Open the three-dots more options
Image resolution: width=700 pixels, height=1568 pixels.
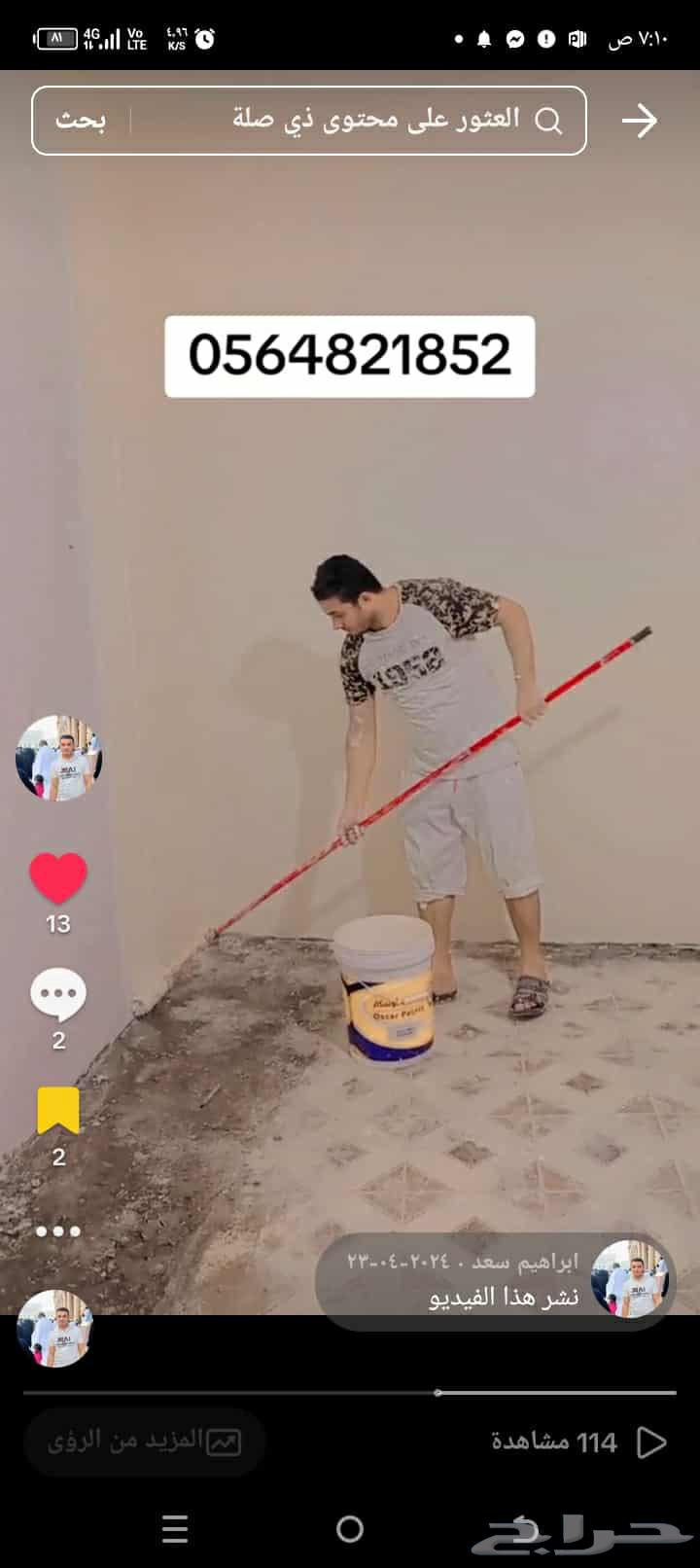[x=58, y=1231]
